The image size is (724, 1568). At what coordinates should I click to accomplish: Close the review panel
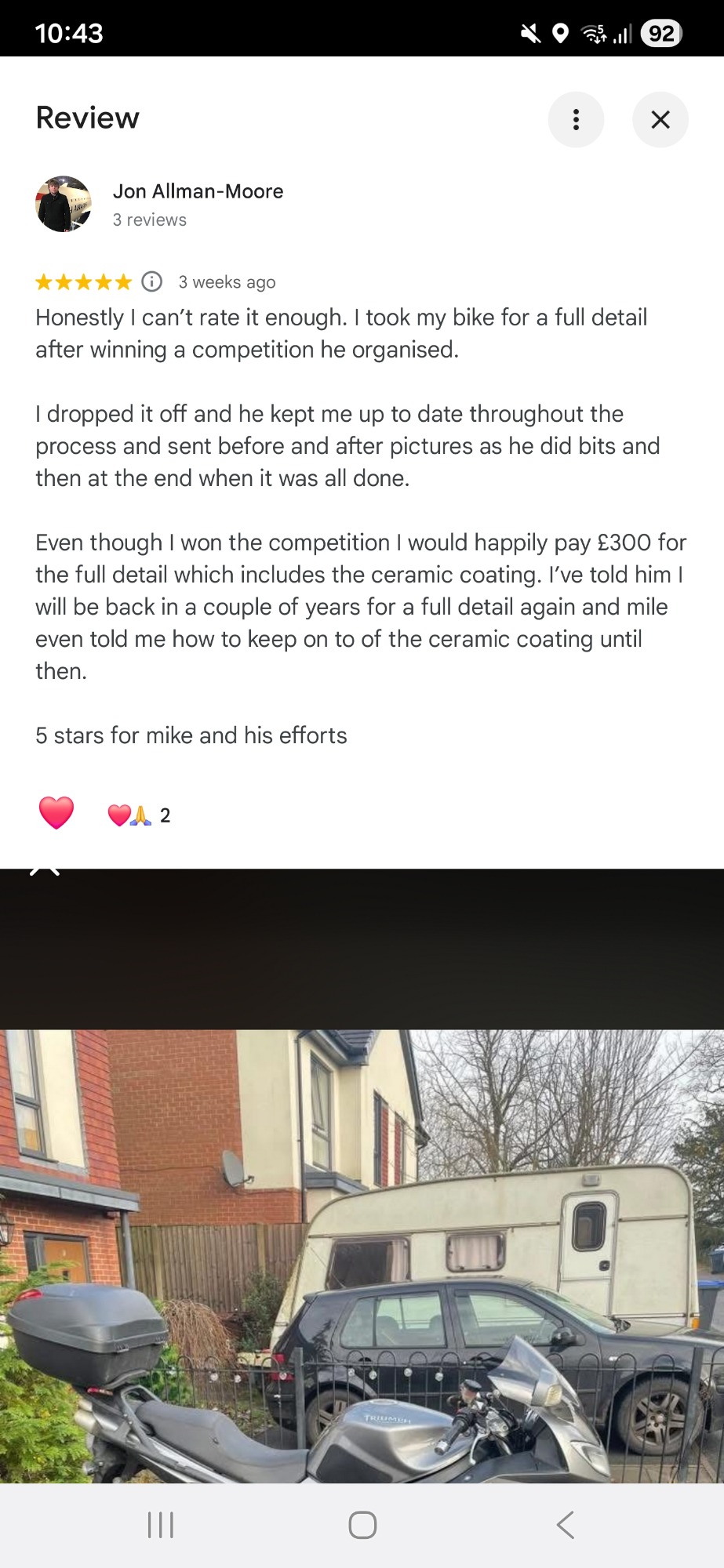[x=660, y=119]
